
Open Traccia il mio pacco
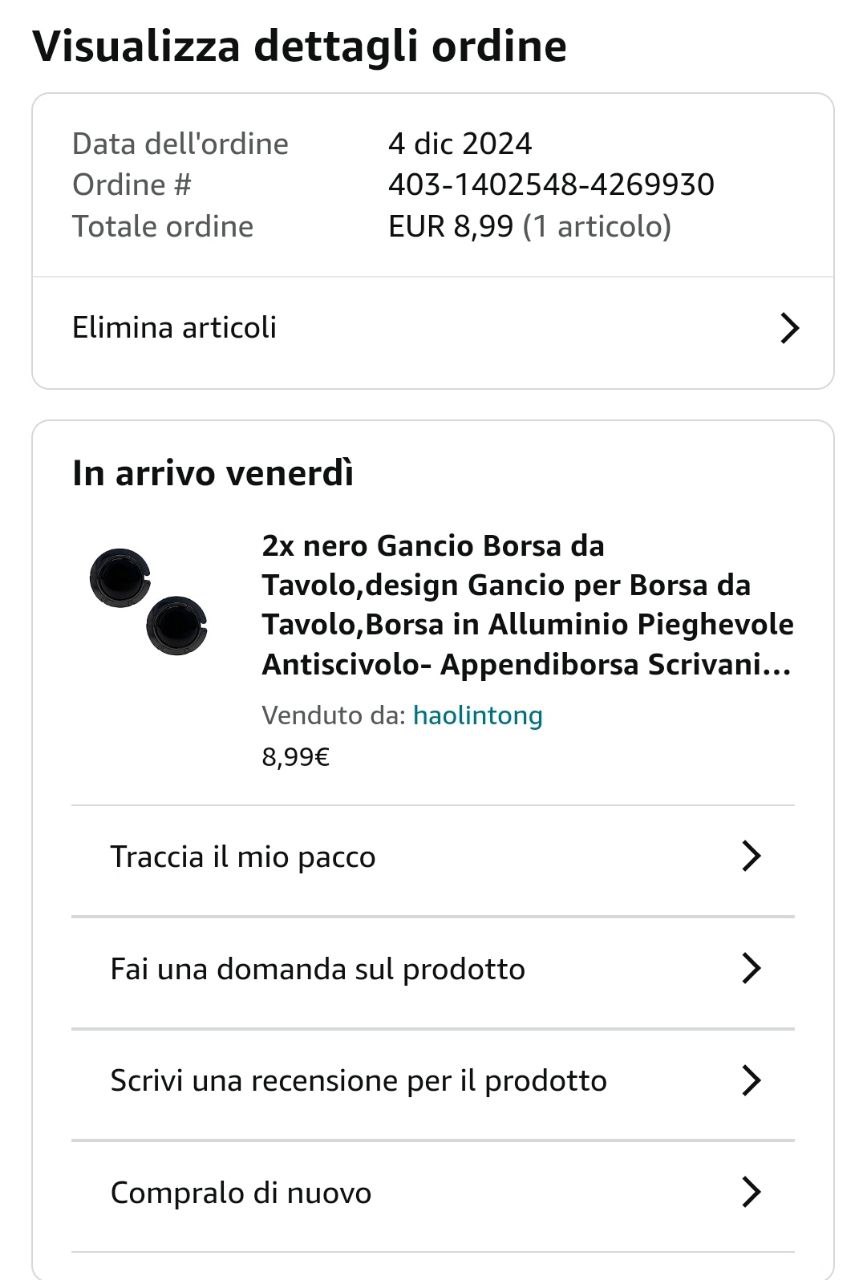coord(432,857)
